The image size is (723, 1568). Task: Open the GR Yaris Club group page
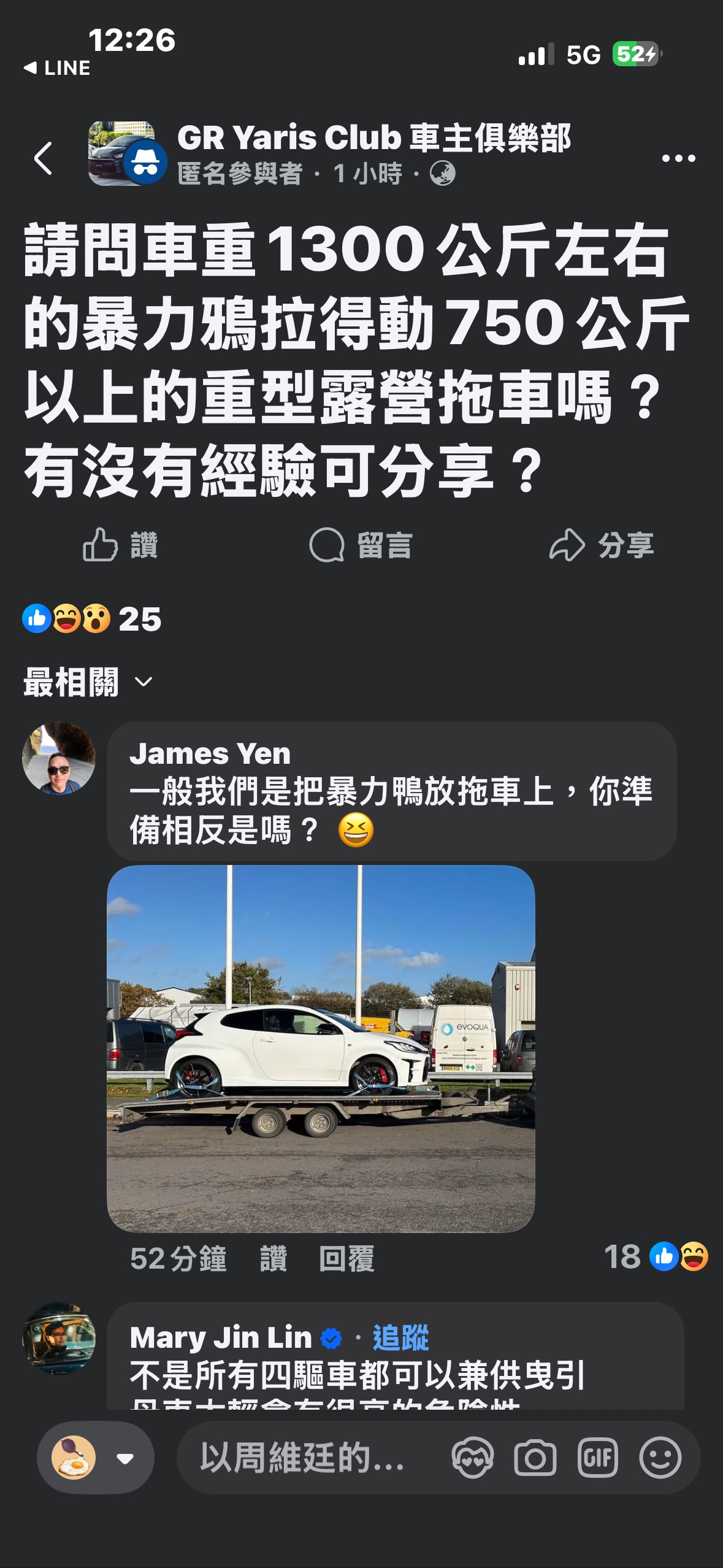point(373,137)
